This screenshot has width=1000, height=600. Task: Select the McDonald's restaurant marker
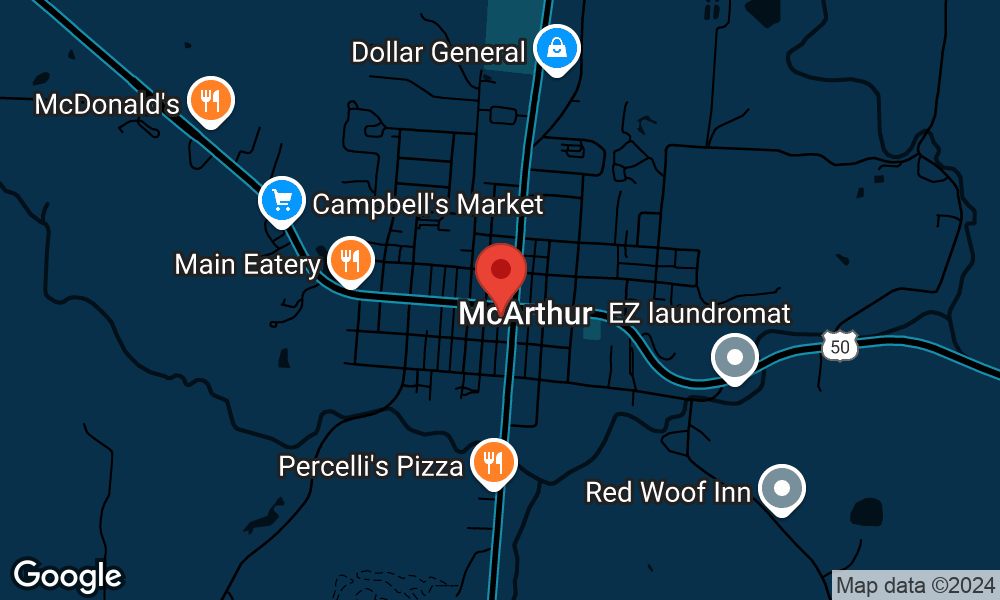[210, 100]
